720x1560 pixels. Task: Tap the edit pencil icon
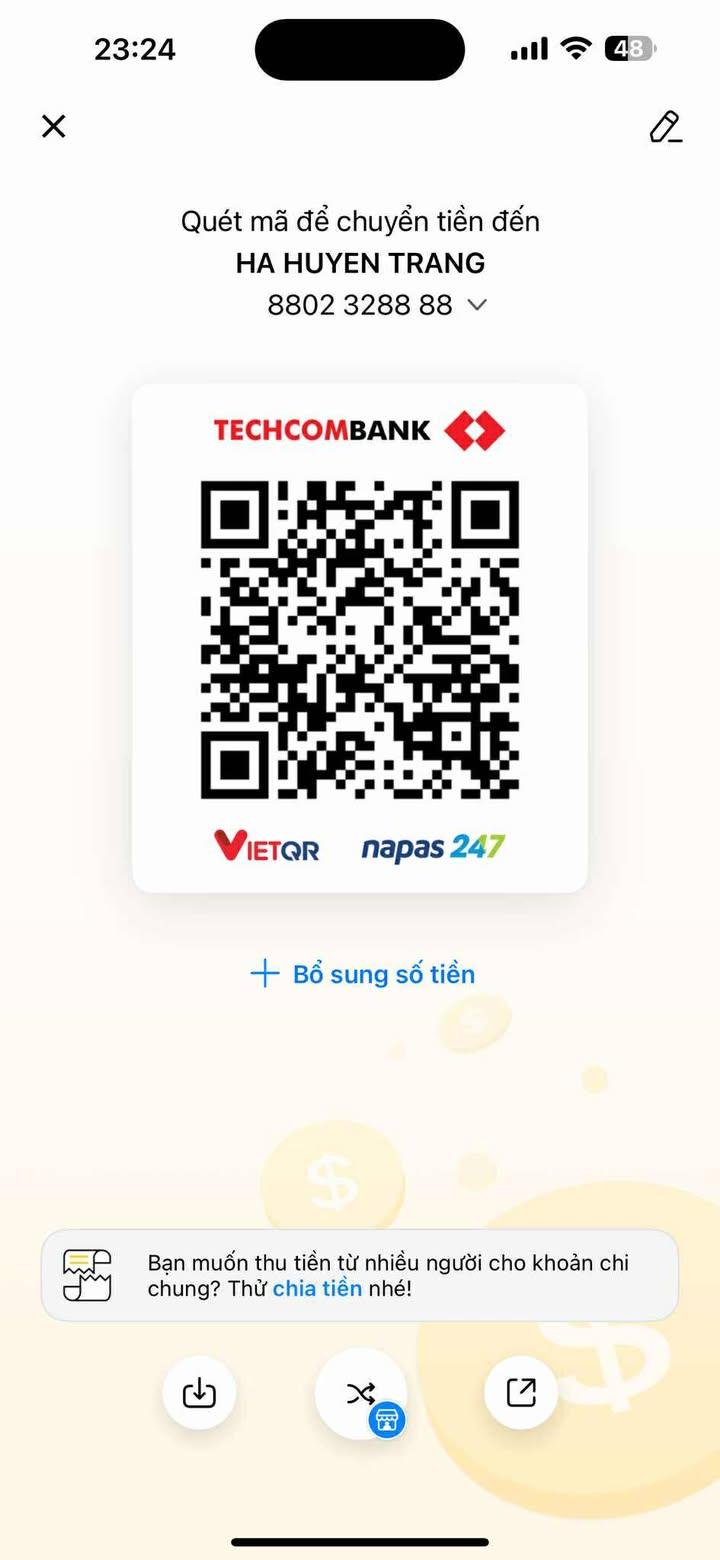pyautogui.click(x=665, y=127)
